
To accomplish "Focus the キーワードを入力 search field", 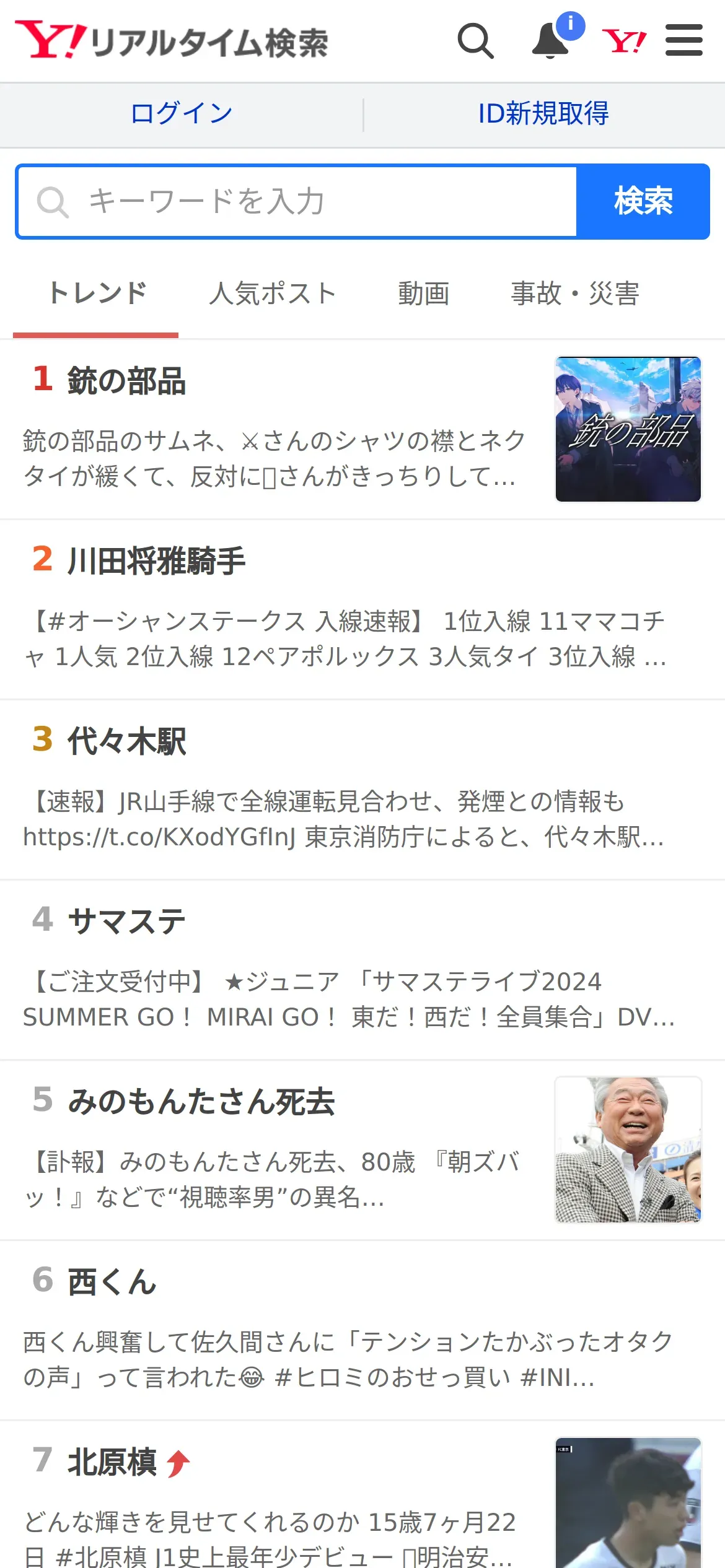I will coord(297,202).
